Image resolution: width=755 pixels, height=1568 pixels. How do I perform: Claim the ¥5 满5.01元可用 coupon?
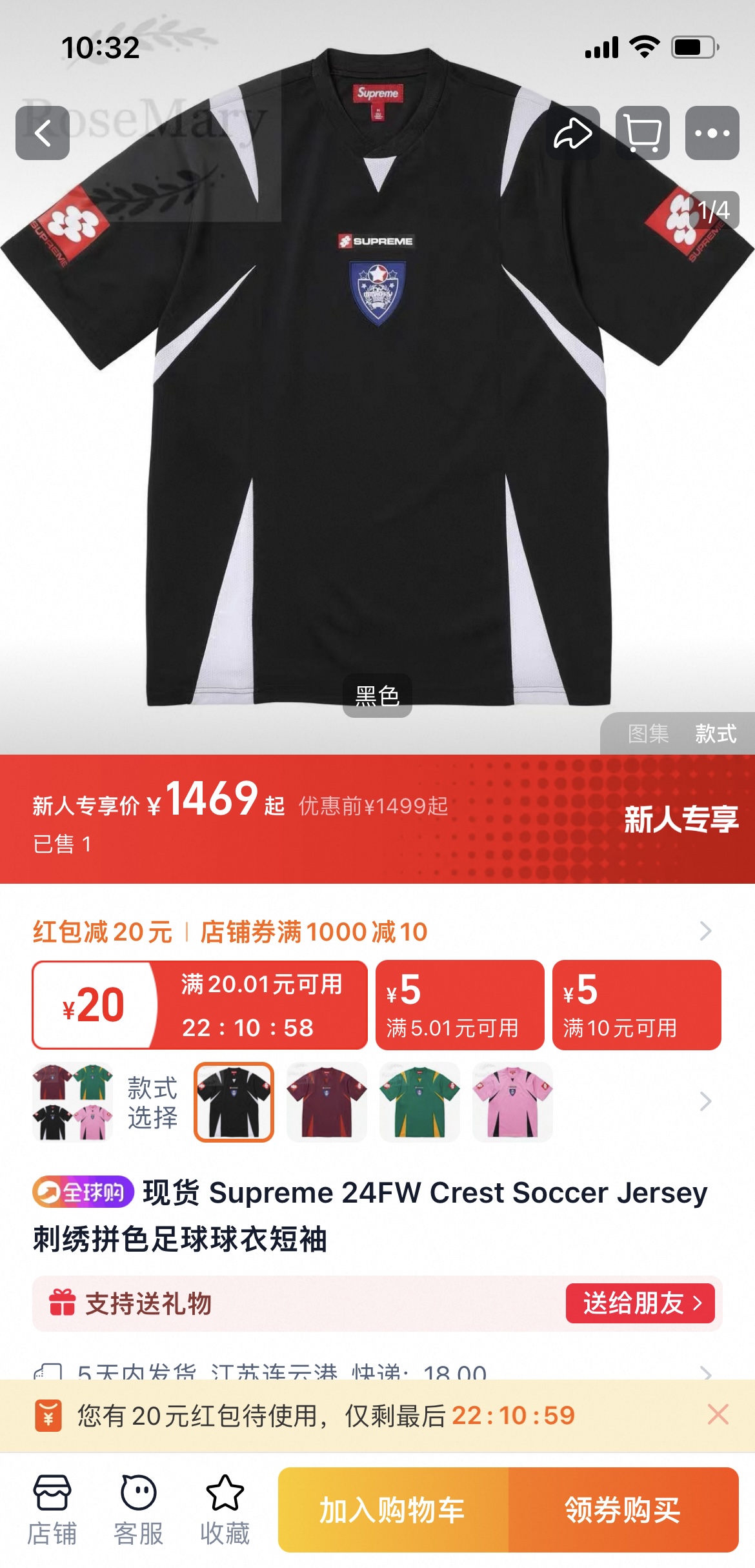[459, 1005]
